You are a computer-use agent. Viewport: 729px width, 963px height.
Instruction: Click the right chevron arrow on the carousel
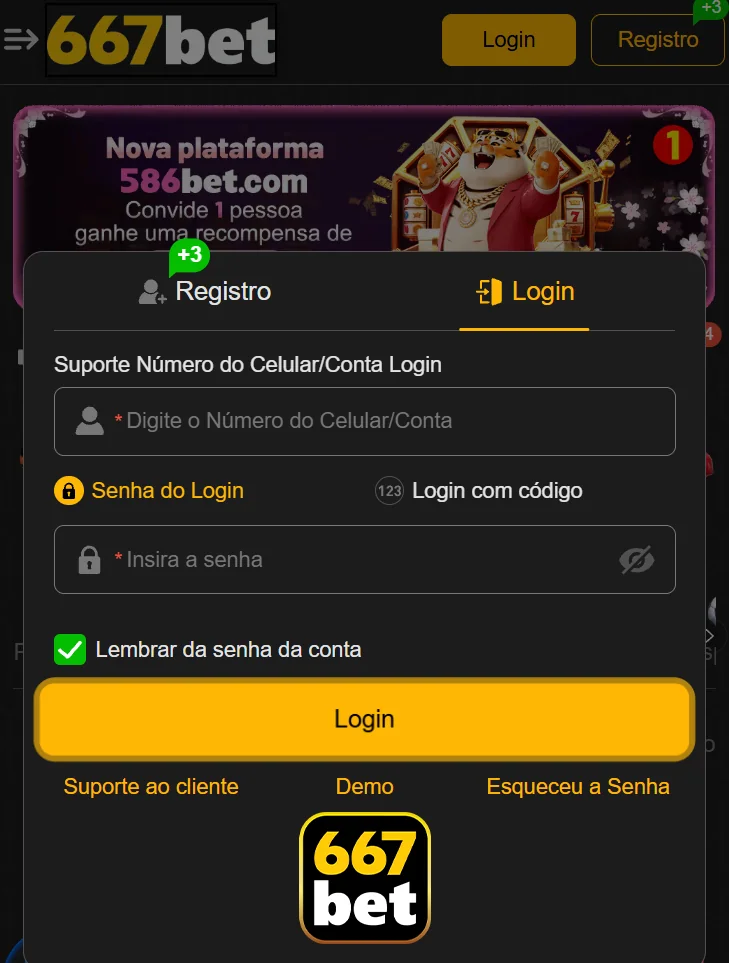710,634
